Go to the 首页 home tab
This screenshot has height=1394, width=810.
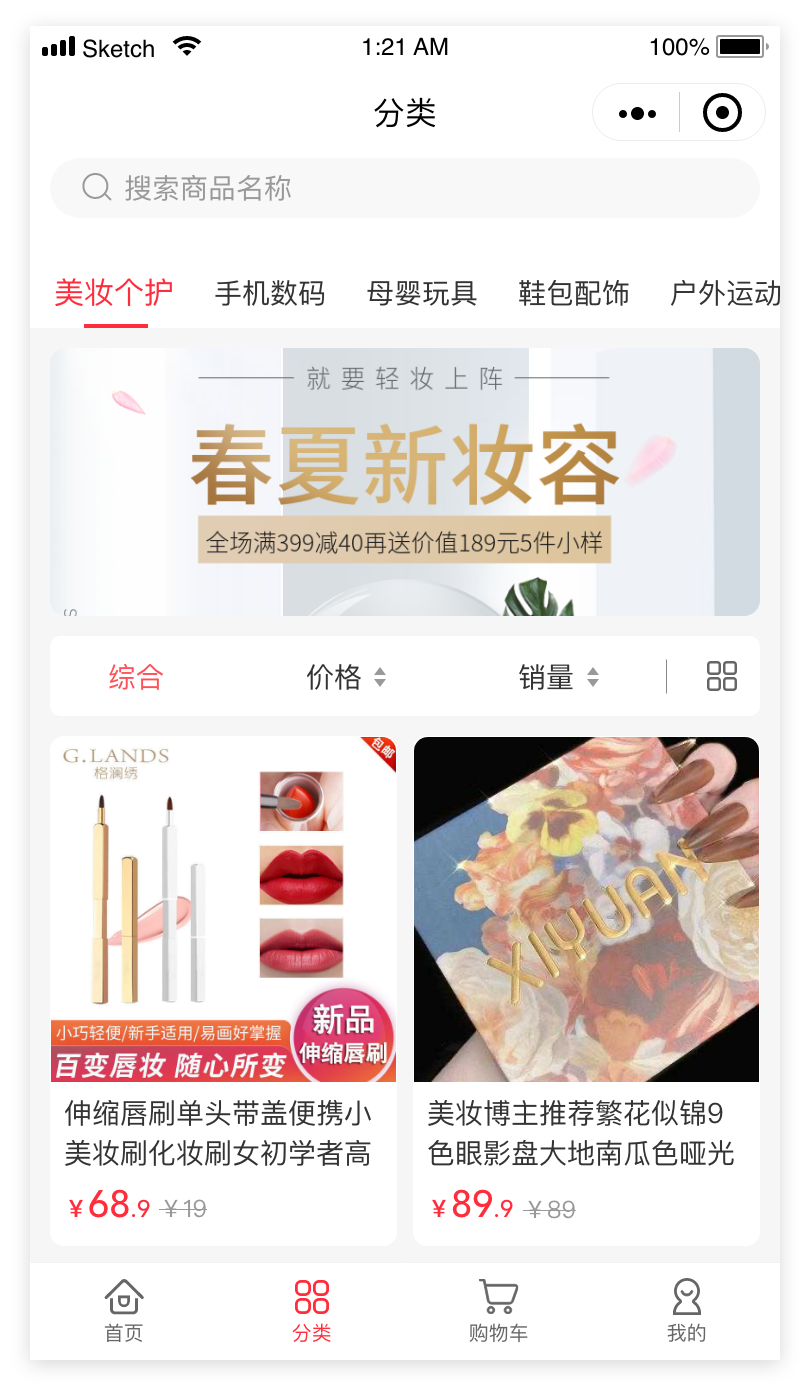[124, 1310]
